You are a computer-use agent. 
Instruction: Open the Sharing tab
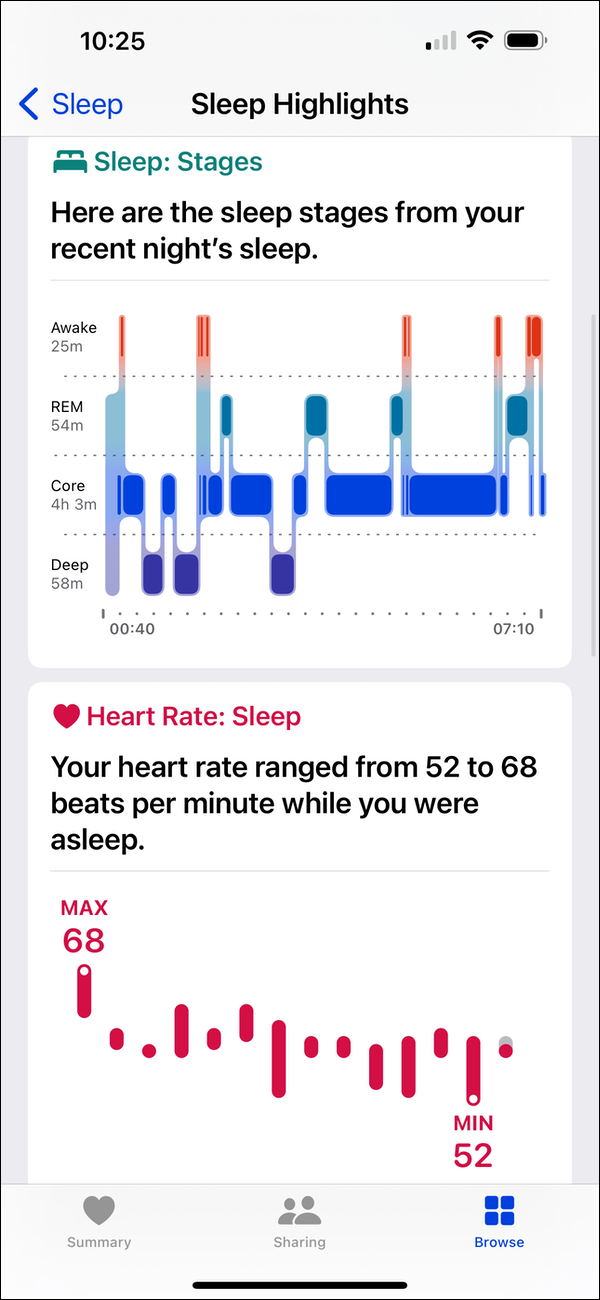(299, 1222)
